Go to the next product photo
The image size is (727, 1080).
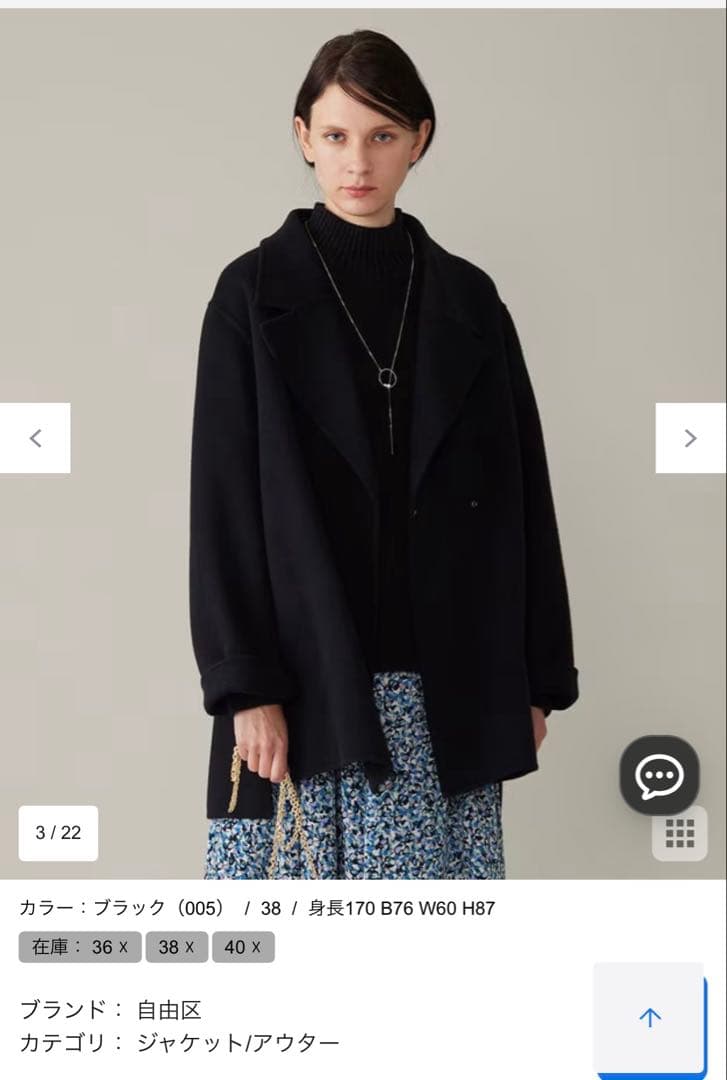[690, 438]
